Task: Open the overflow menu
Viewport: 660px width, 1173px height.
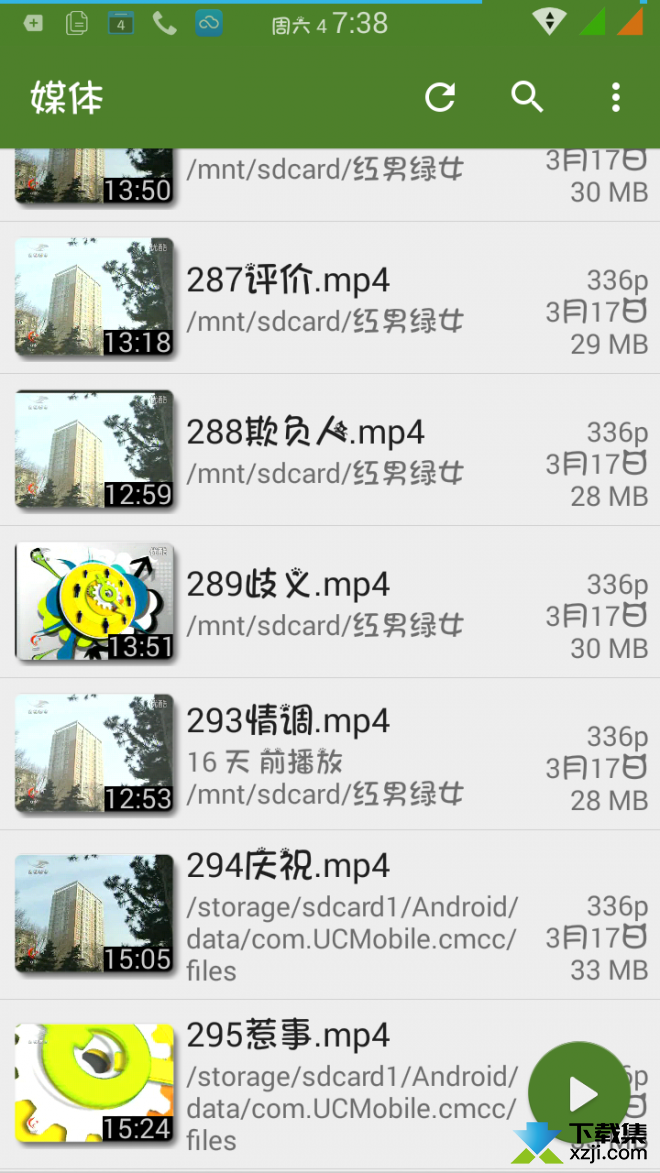Action: 615,97
